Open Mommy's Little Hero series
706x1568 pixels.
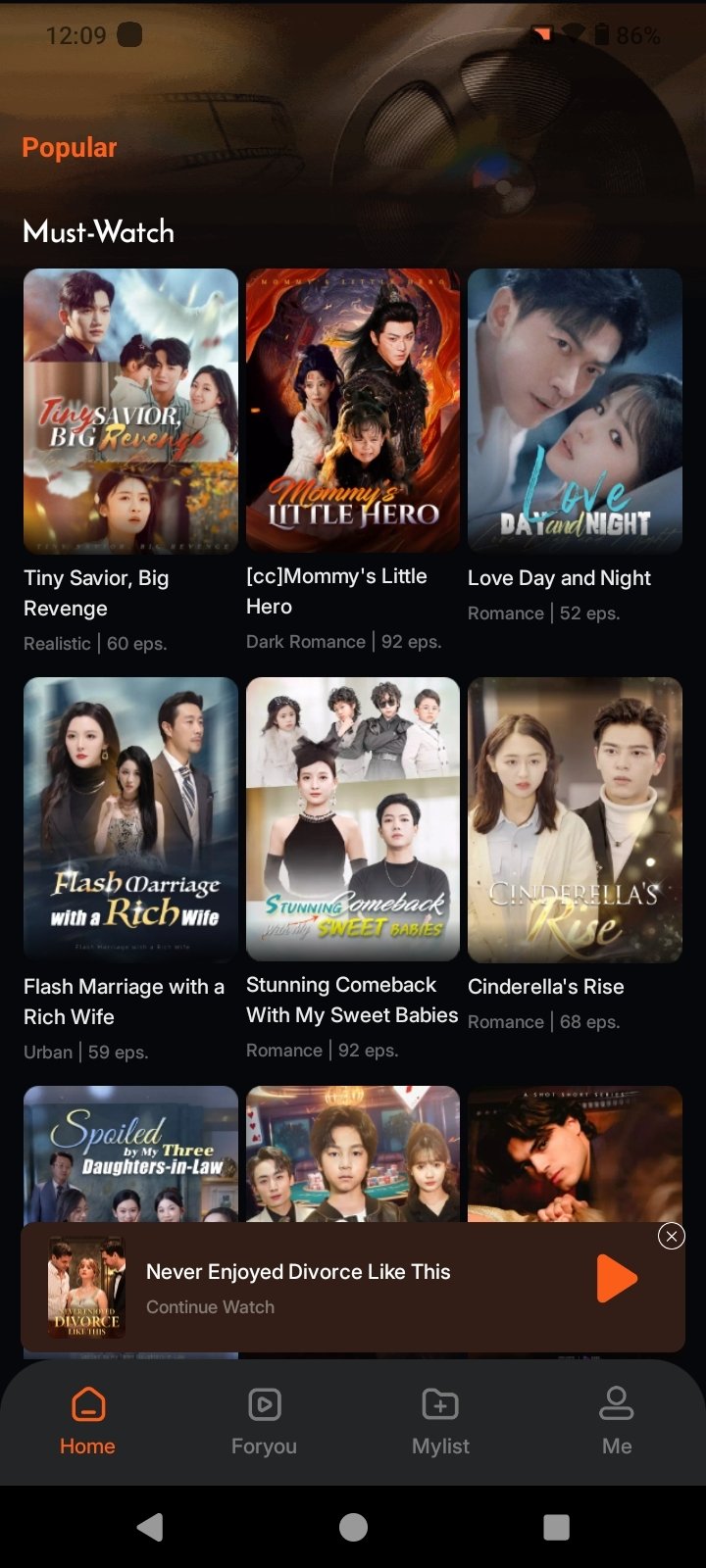353,412
